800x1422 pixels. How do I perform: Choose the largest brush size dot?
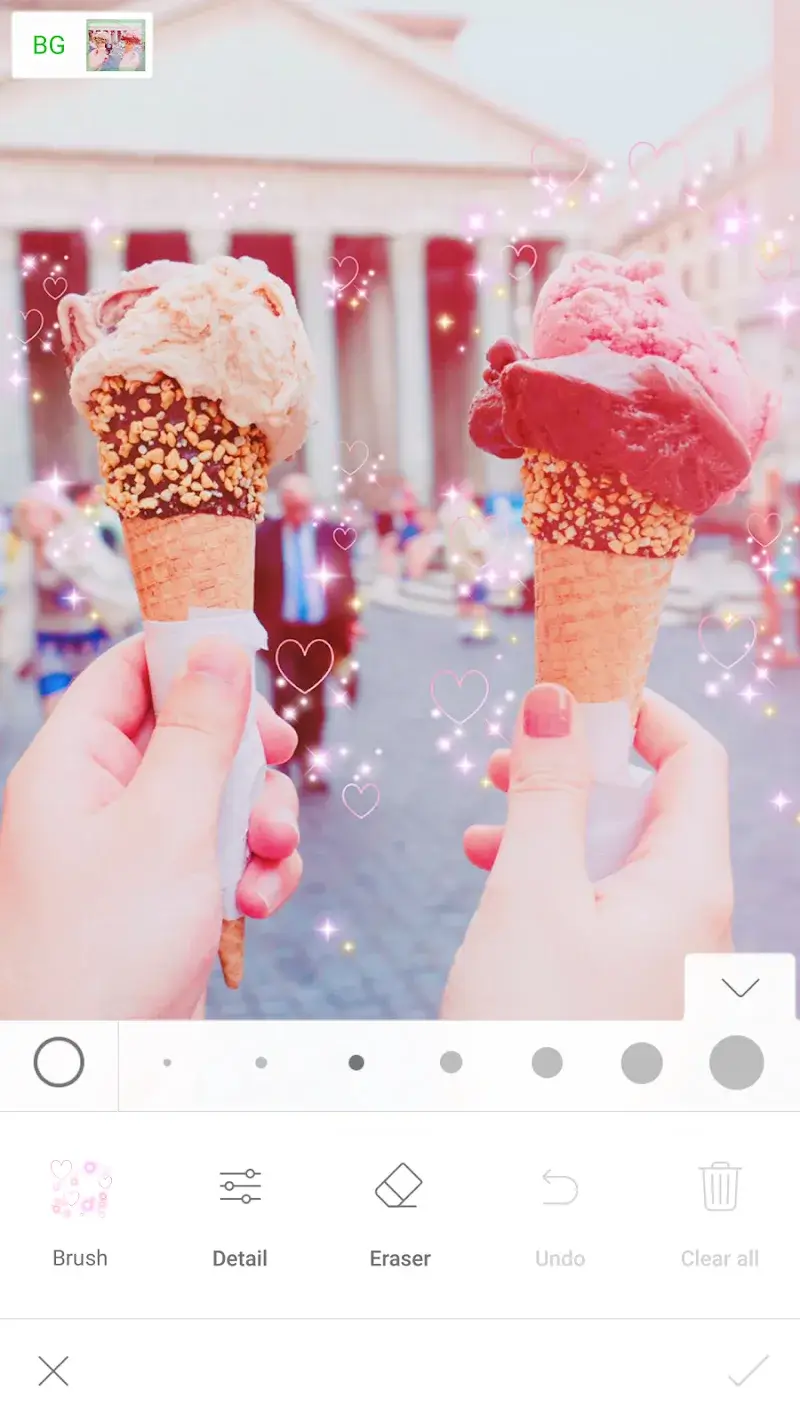[x=735, y=1063]
